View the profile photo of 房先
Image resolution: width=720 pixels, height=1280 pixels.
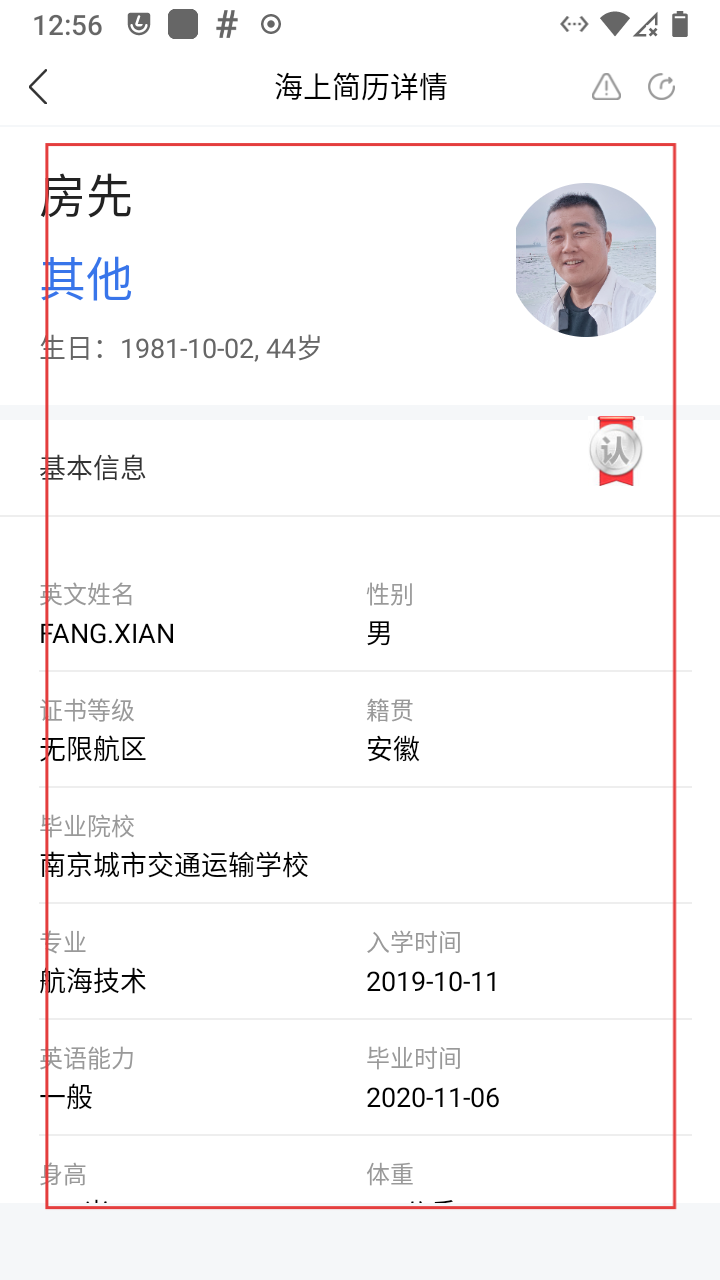[x=586, y=260]
